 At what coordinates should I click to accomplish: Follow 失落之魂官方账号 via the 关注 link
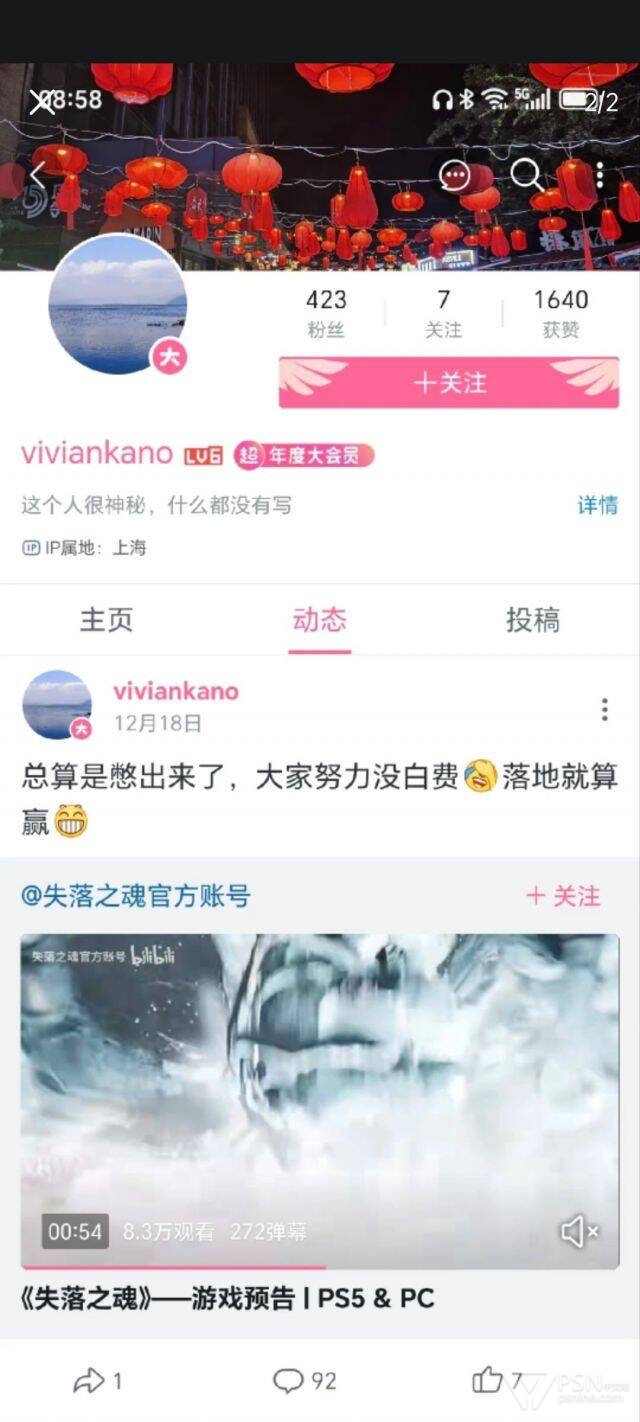563,895
